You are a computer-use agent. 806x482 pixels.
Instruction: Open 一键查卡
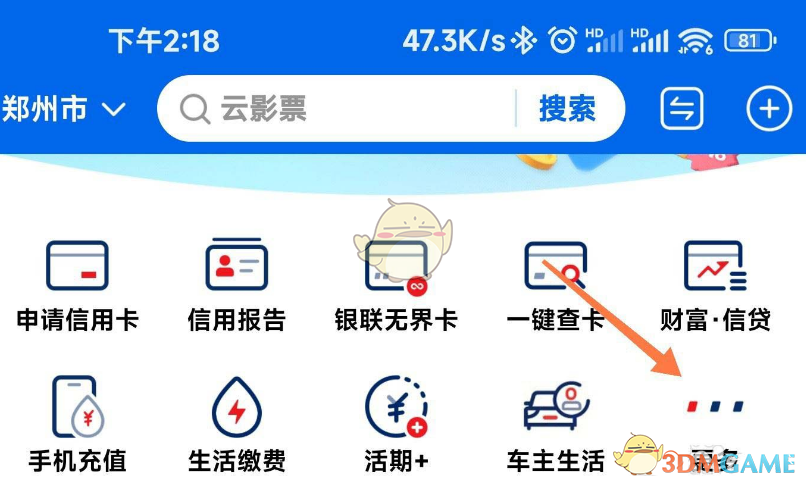tap(555, 285)
